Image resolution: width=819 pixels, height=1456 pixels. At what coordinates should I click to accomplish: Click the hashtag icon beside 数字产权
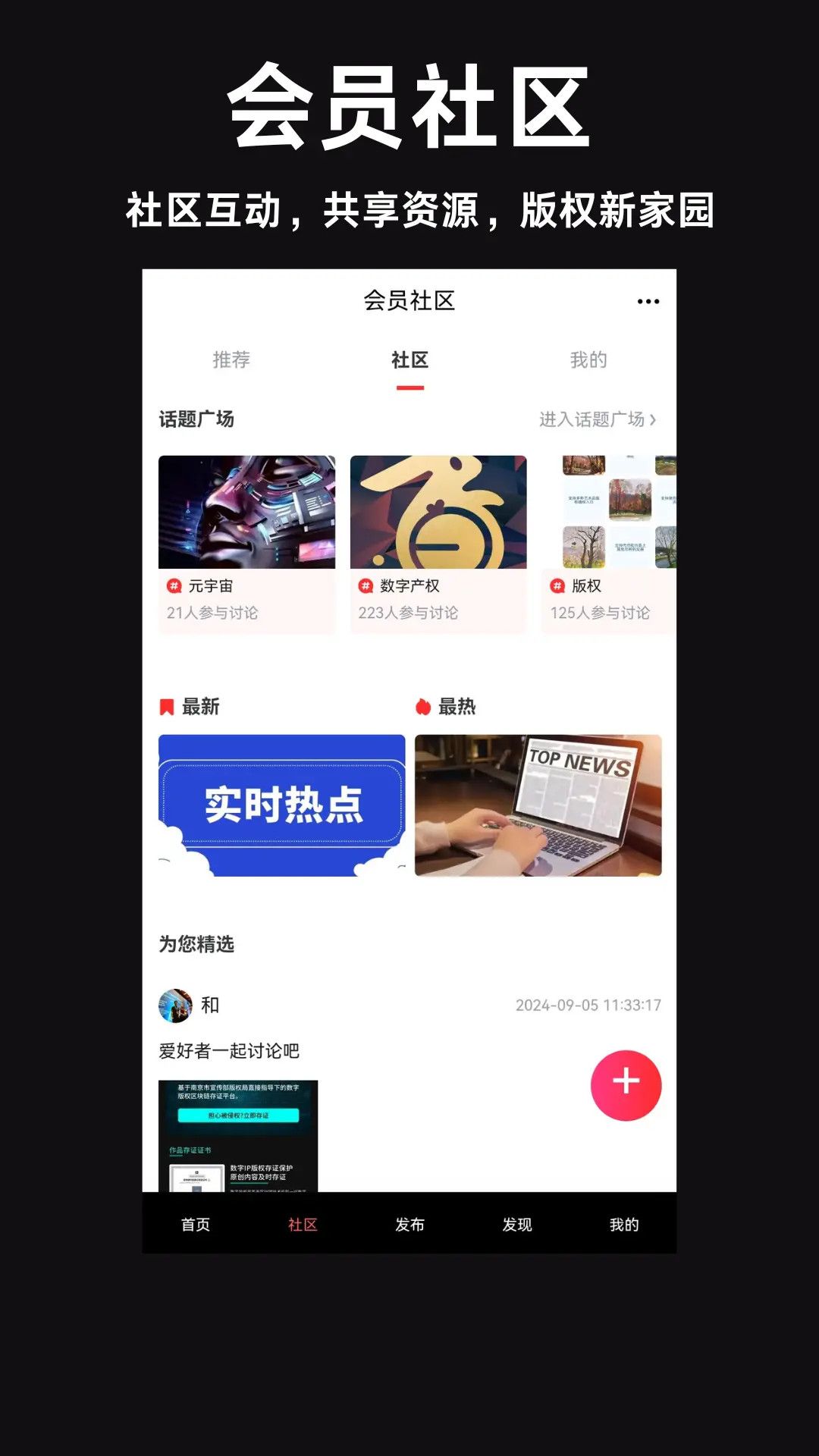364,585
